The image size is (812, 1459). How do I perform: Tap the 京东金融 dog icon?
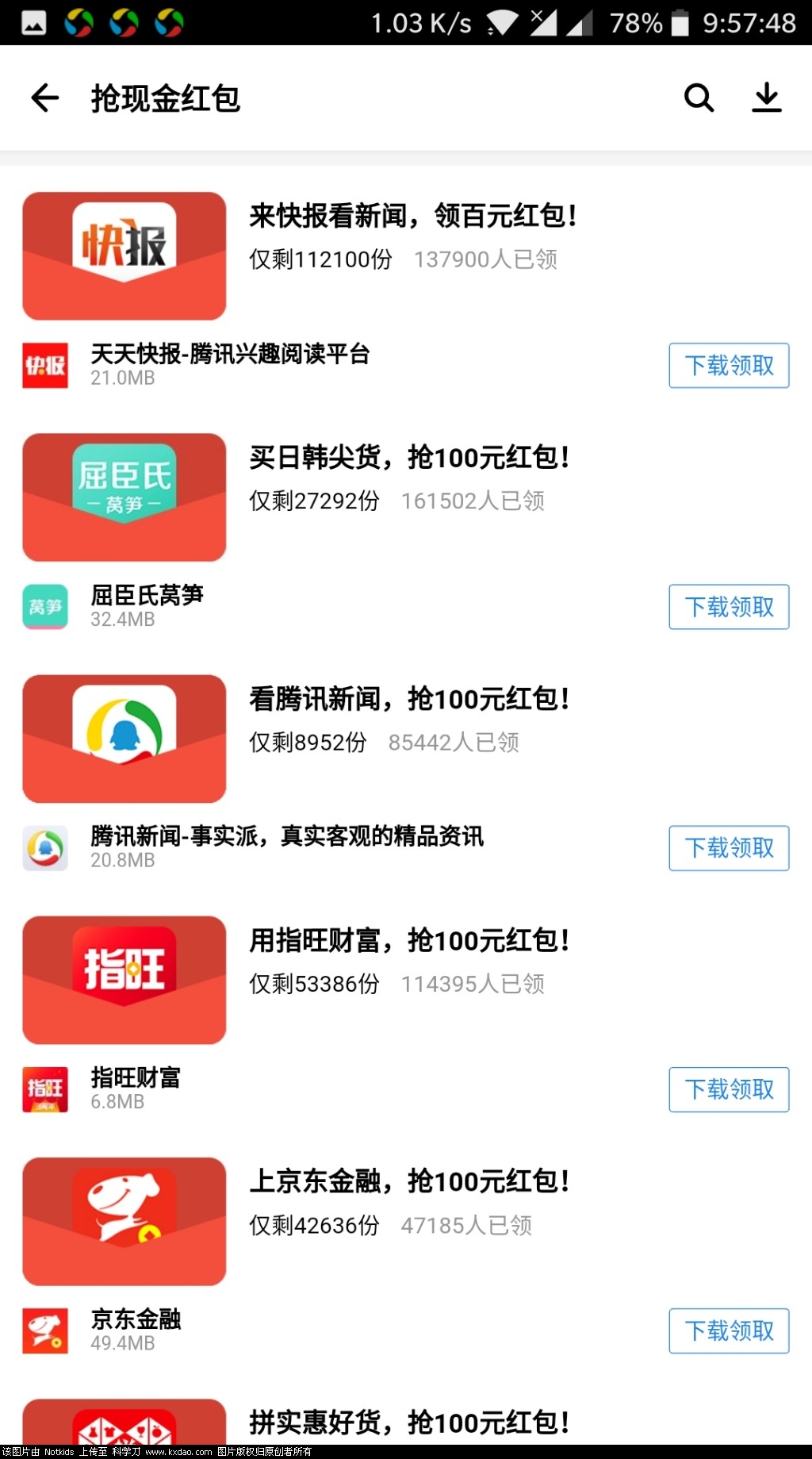(x=45, y=1330)
